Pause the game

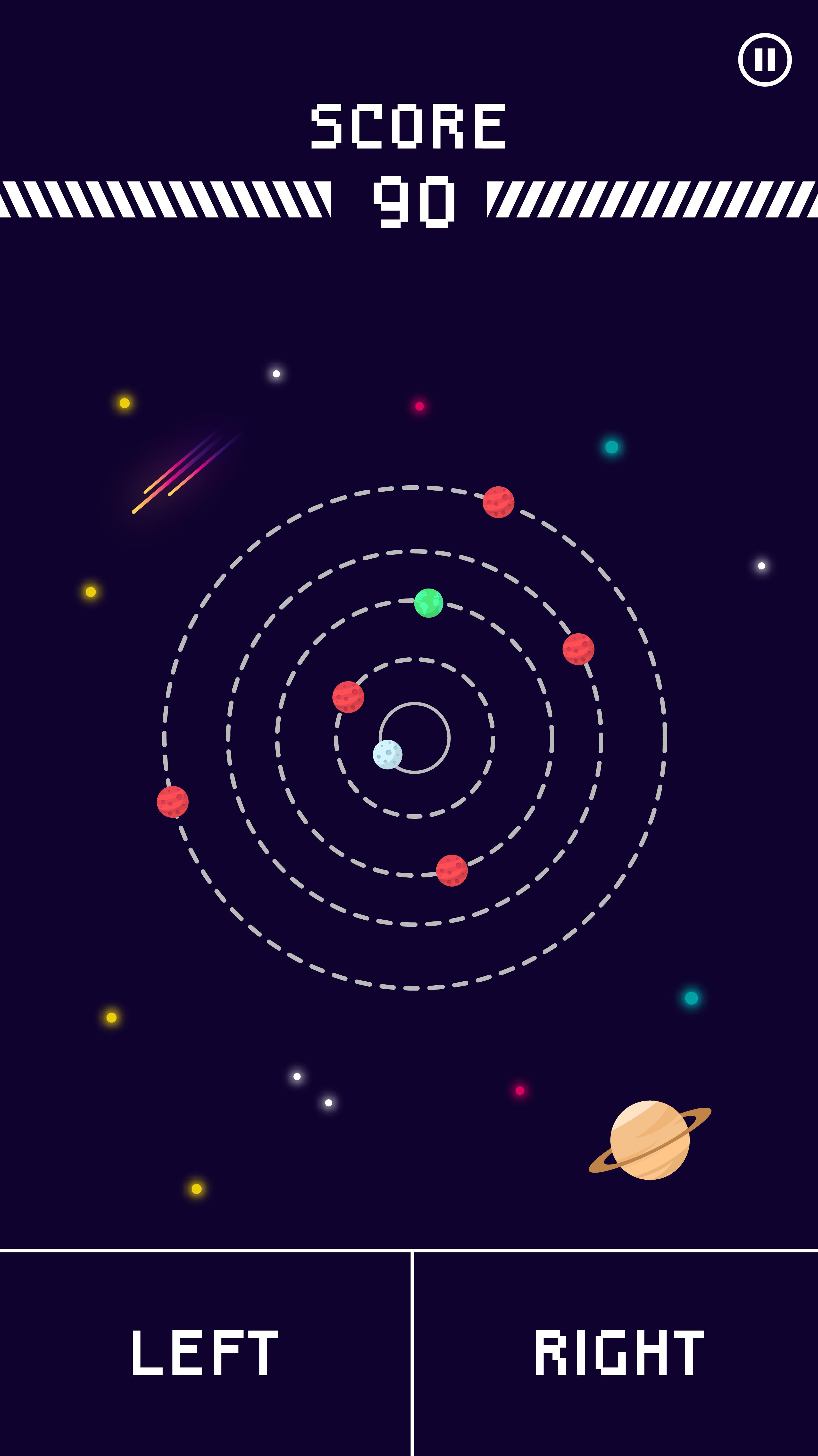764,60
